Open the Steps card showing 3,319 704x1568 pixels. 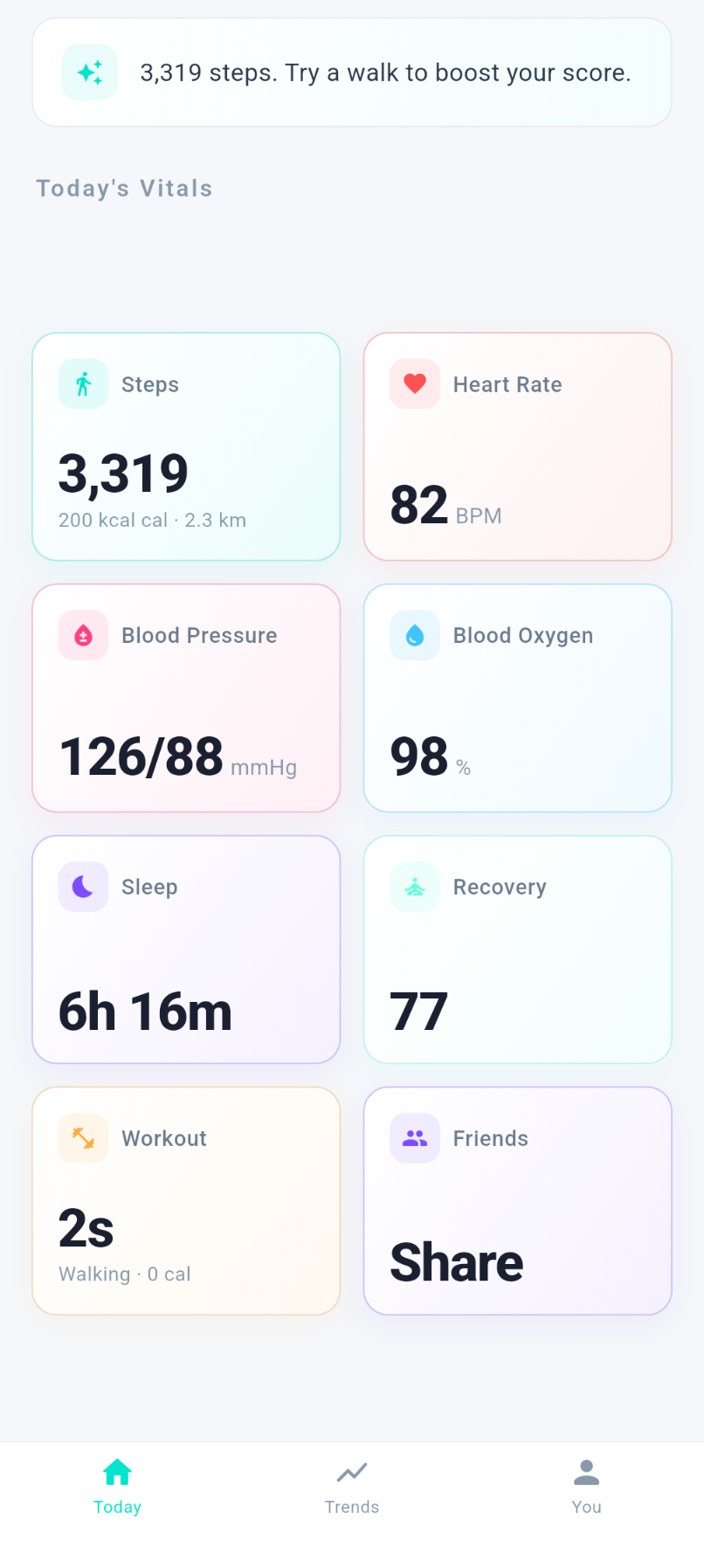[186, 446]
